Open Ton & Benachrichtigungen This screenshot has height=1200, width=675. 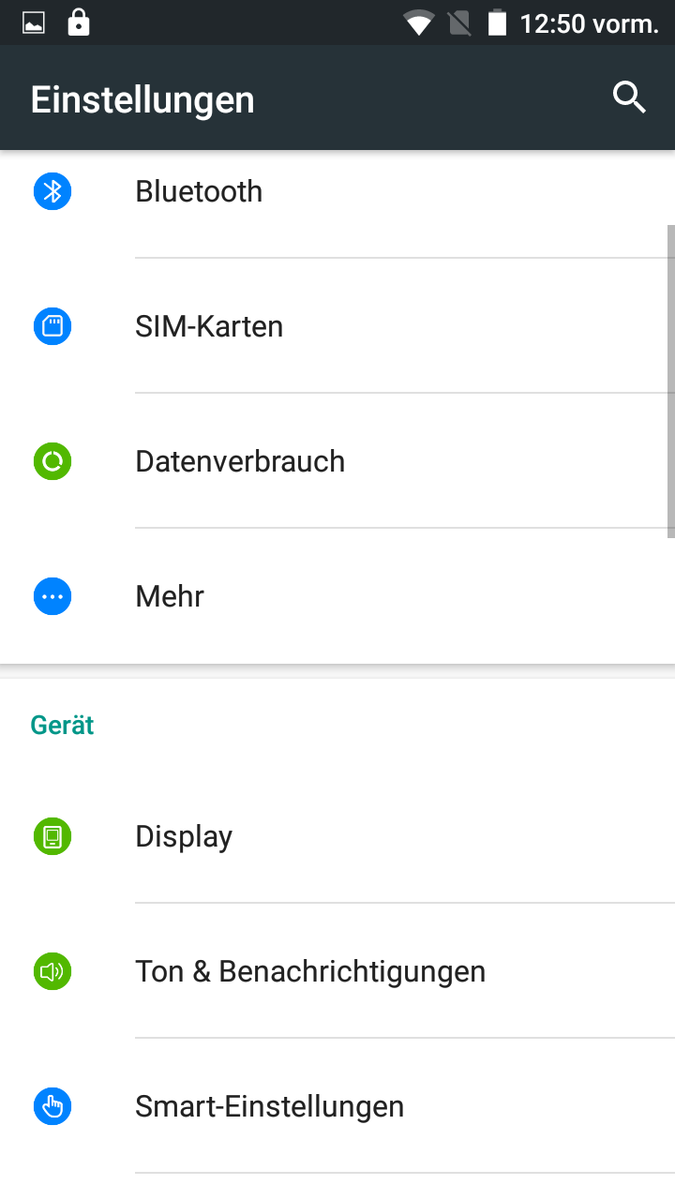(x=337, y=971)
